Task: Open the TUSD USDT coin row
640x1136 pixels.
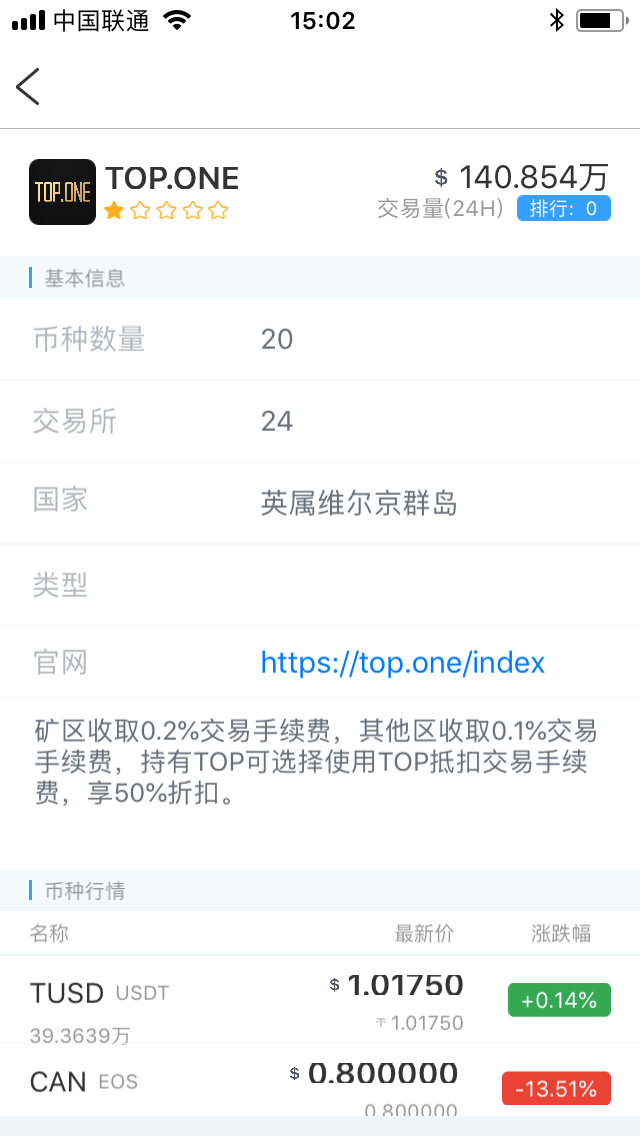Action: [x=320, y=1000]
